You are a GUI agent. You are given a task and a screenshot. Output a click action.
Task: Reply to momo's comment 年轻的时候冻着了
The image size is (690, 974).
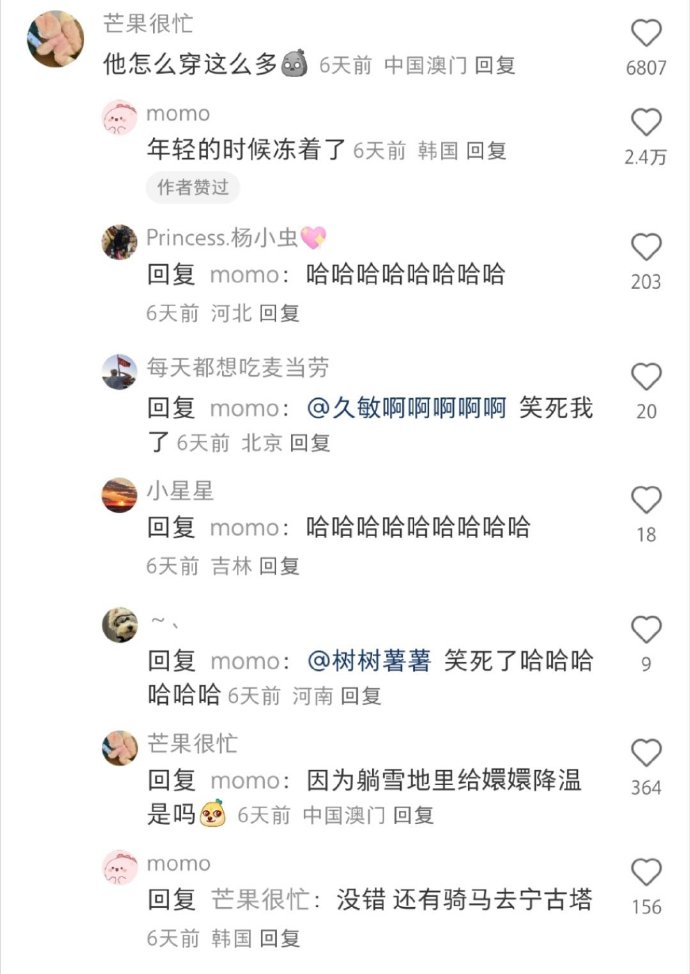[x=486, y=151]
